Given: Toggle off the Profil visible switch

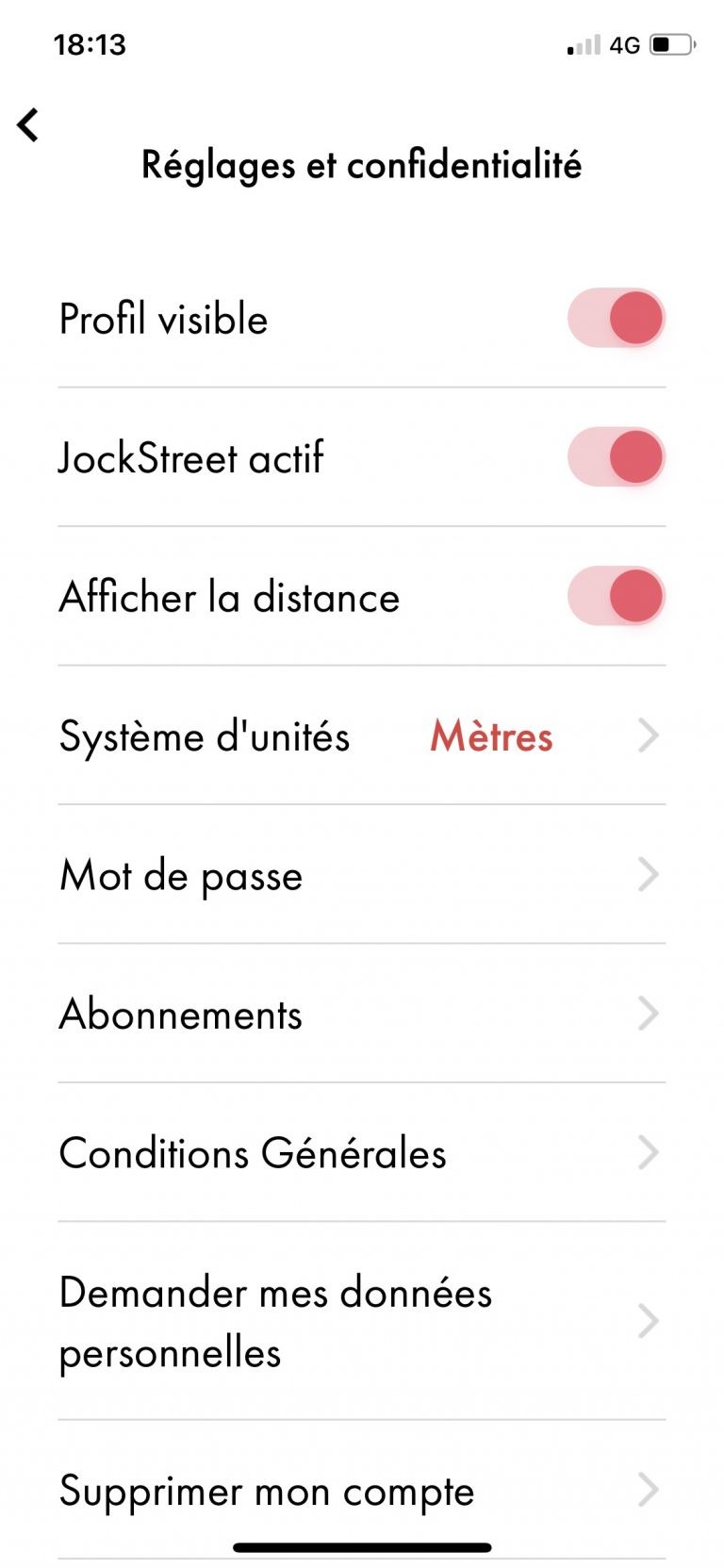Looking at the screenshot, I should [617, 319].
